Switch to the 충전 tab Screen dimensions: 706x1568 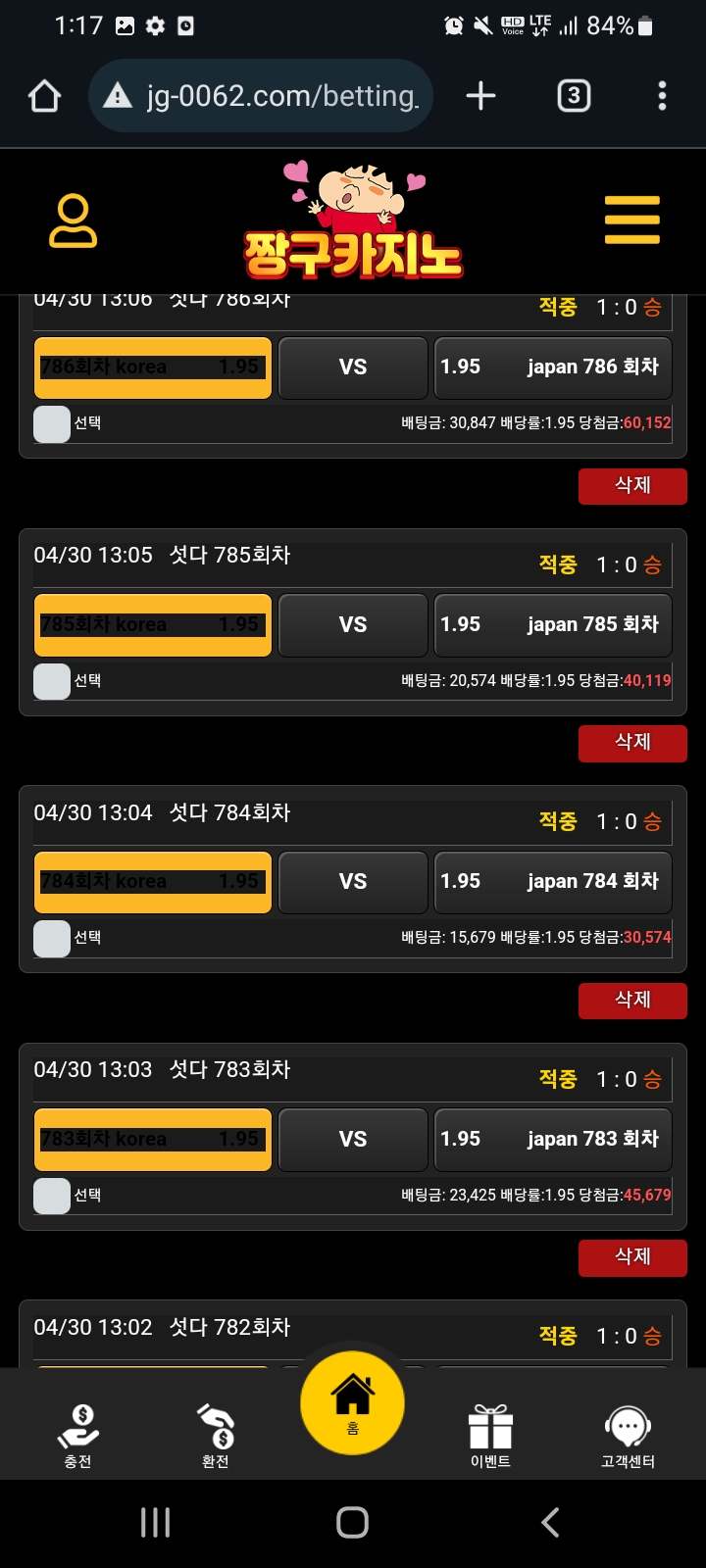tap(78, 1436)
